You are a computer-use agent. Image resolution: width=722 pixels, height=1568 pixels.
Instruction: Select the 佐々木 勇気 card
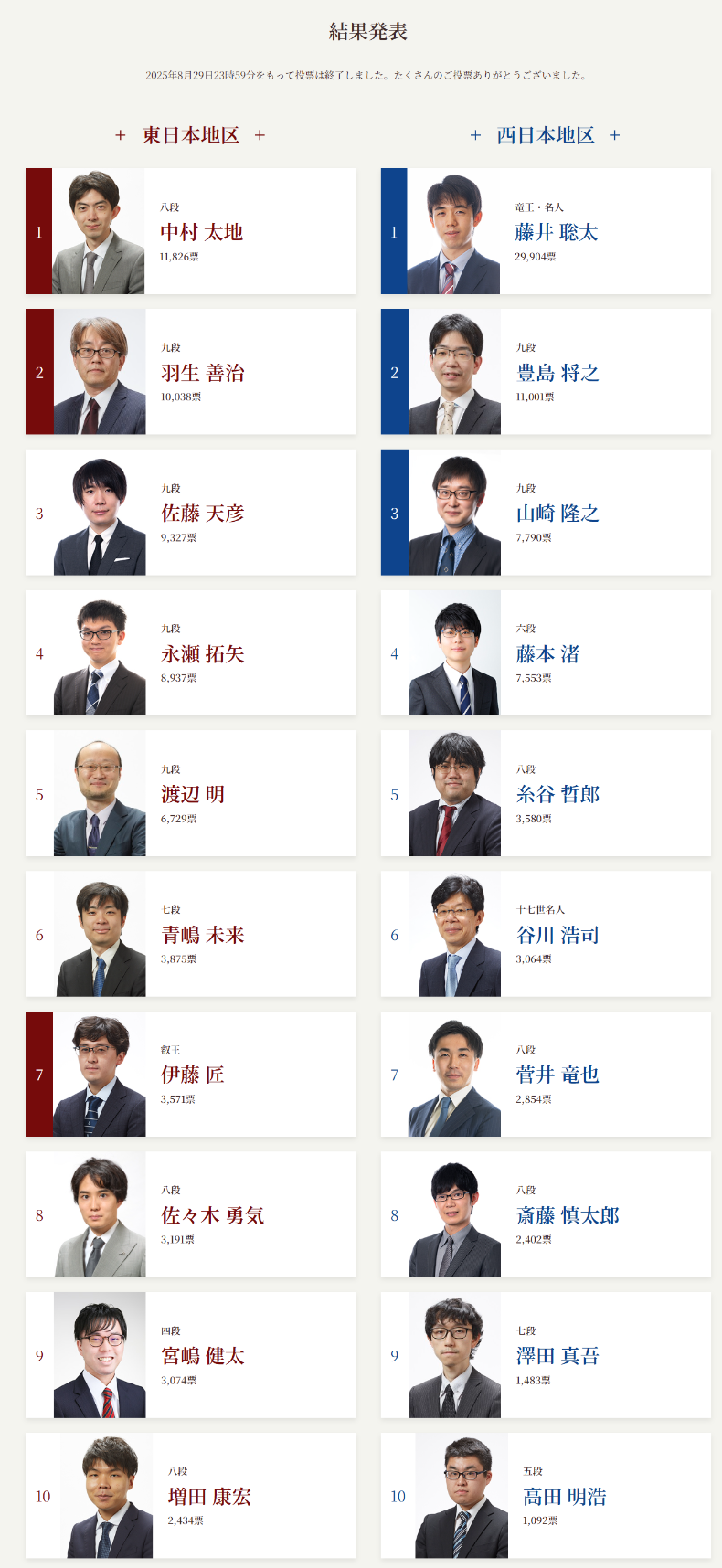pyautogui.click(x=191, y=1214)
